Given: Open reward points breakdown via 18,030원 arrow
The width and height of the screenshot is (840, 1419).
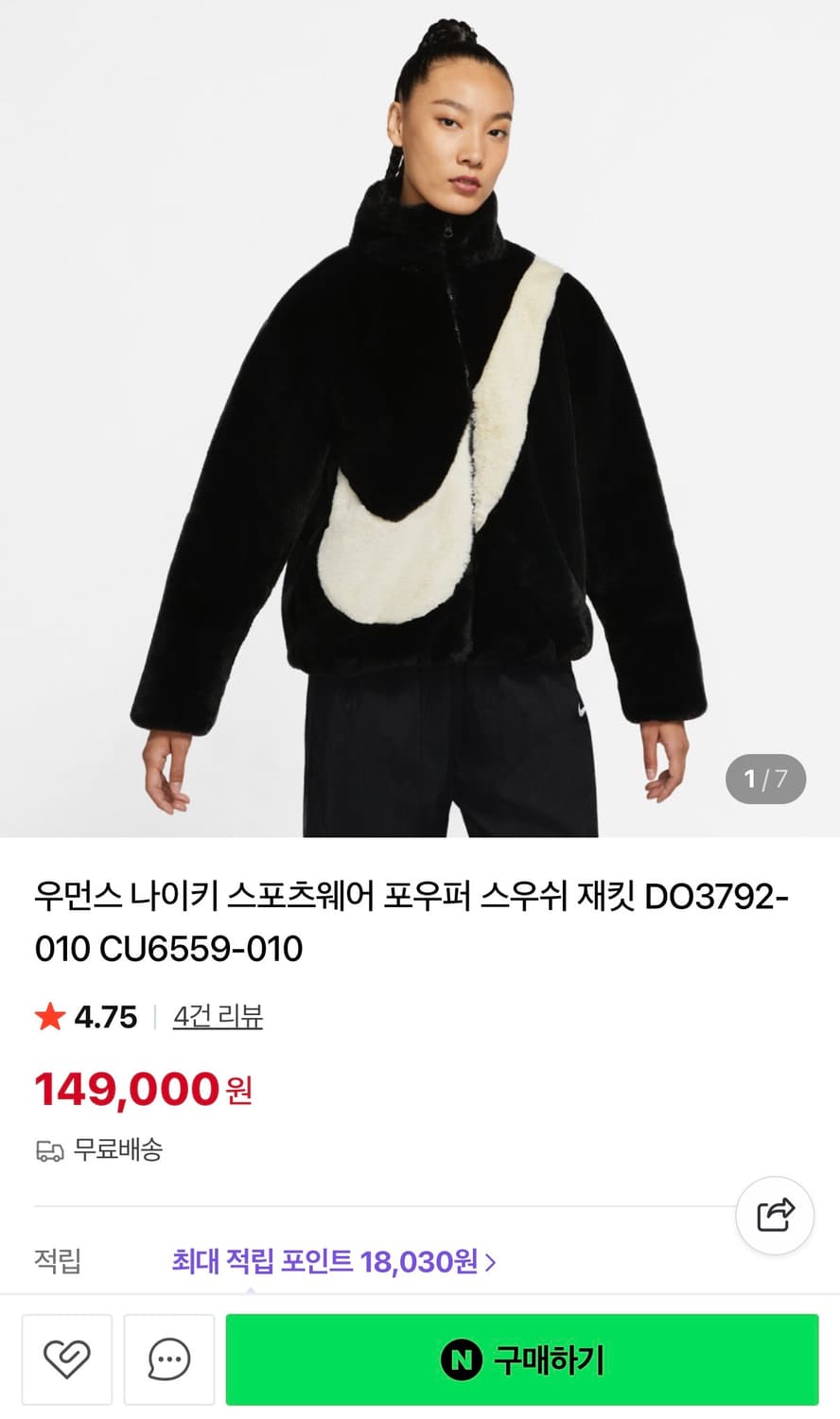Looking at the screenshot, I should coord(492,1261).
